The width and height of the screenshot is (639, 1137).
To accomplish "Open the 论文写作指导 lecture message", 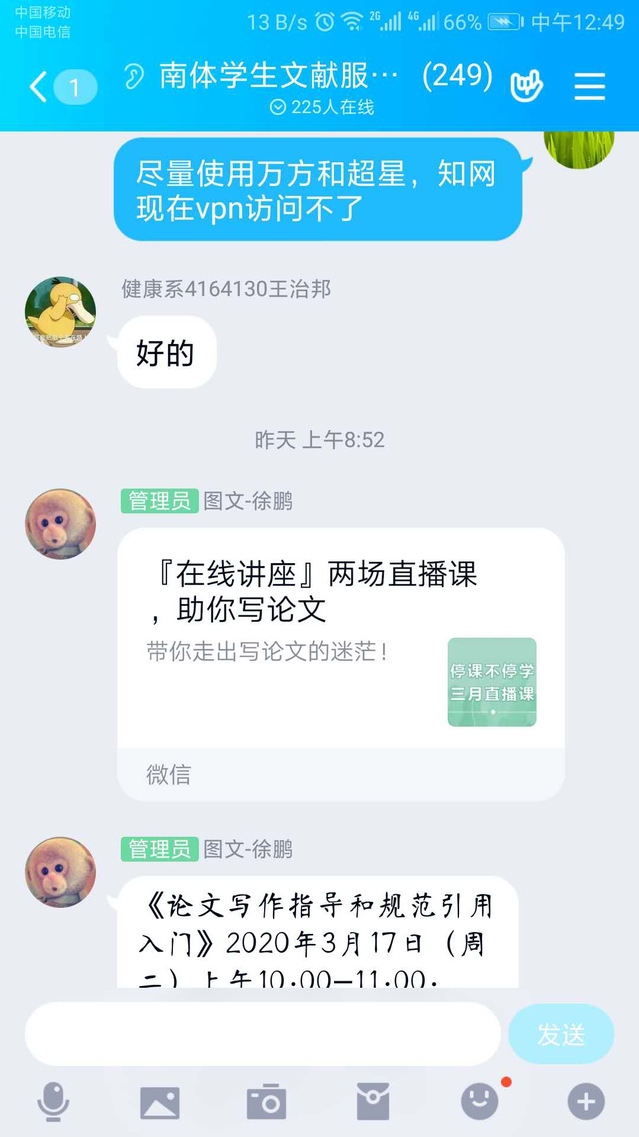I will coord(318,932).
